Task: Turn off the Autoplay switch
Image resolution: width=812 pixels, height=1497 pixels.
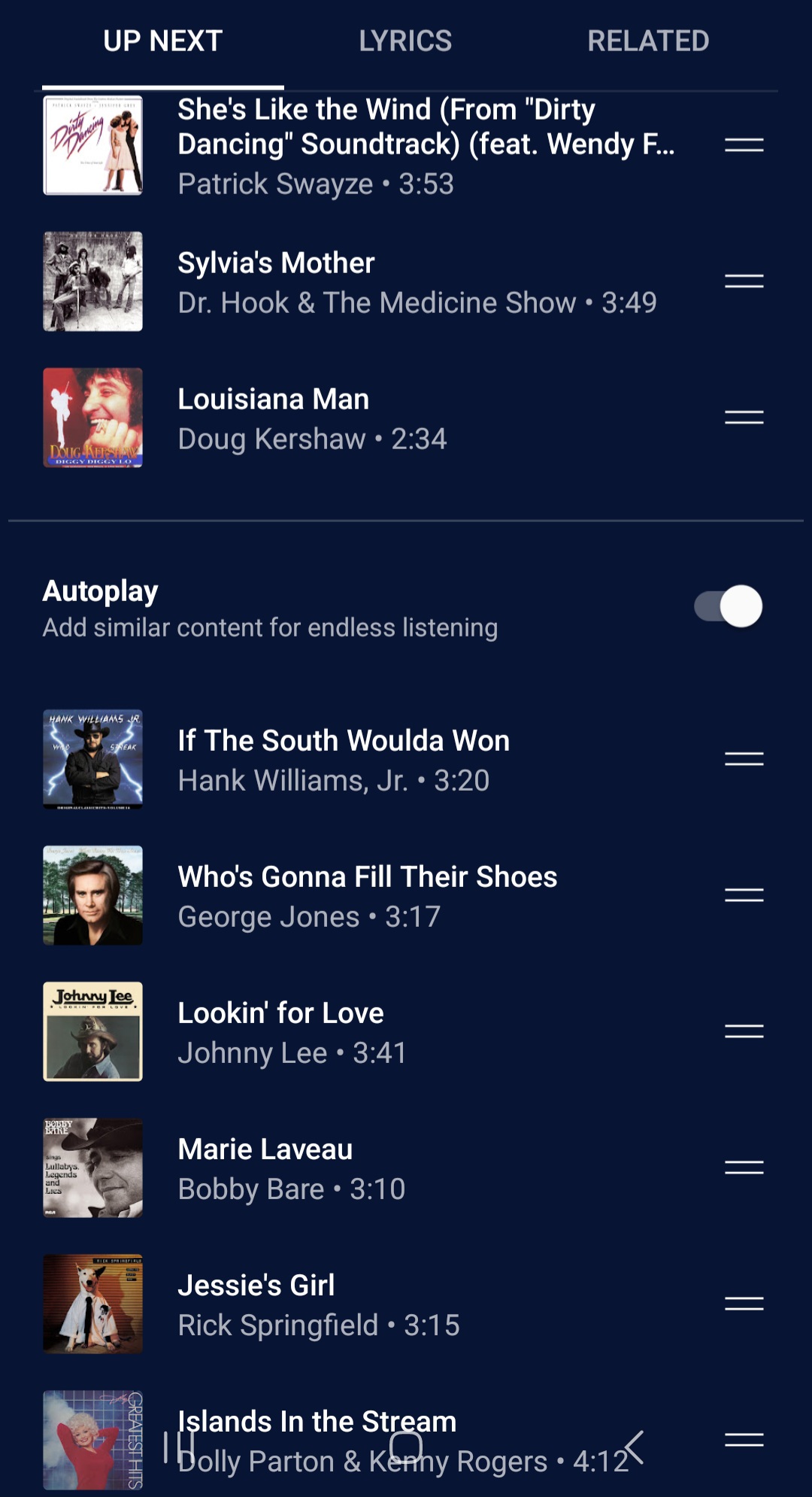Action: click(x=728, y=606)
